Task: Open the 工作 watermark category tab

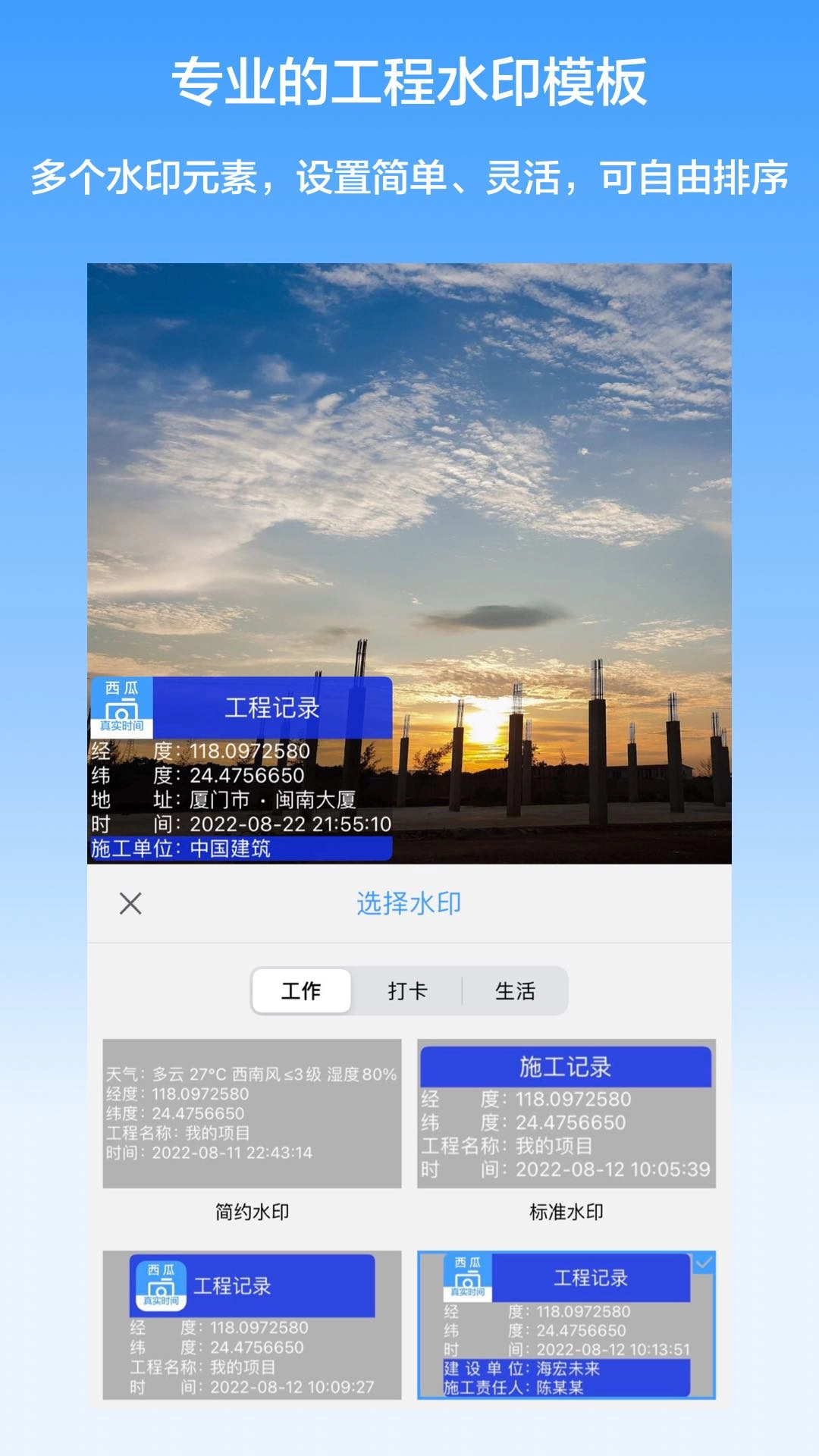Action: [301, 990]
